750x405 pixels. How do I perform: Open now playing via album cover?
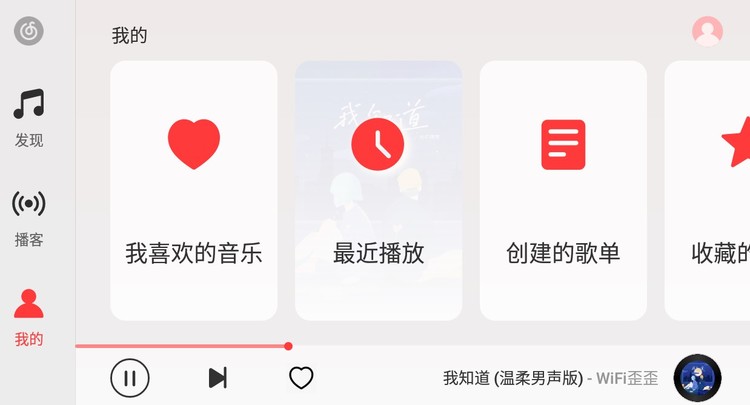point(698,378)
